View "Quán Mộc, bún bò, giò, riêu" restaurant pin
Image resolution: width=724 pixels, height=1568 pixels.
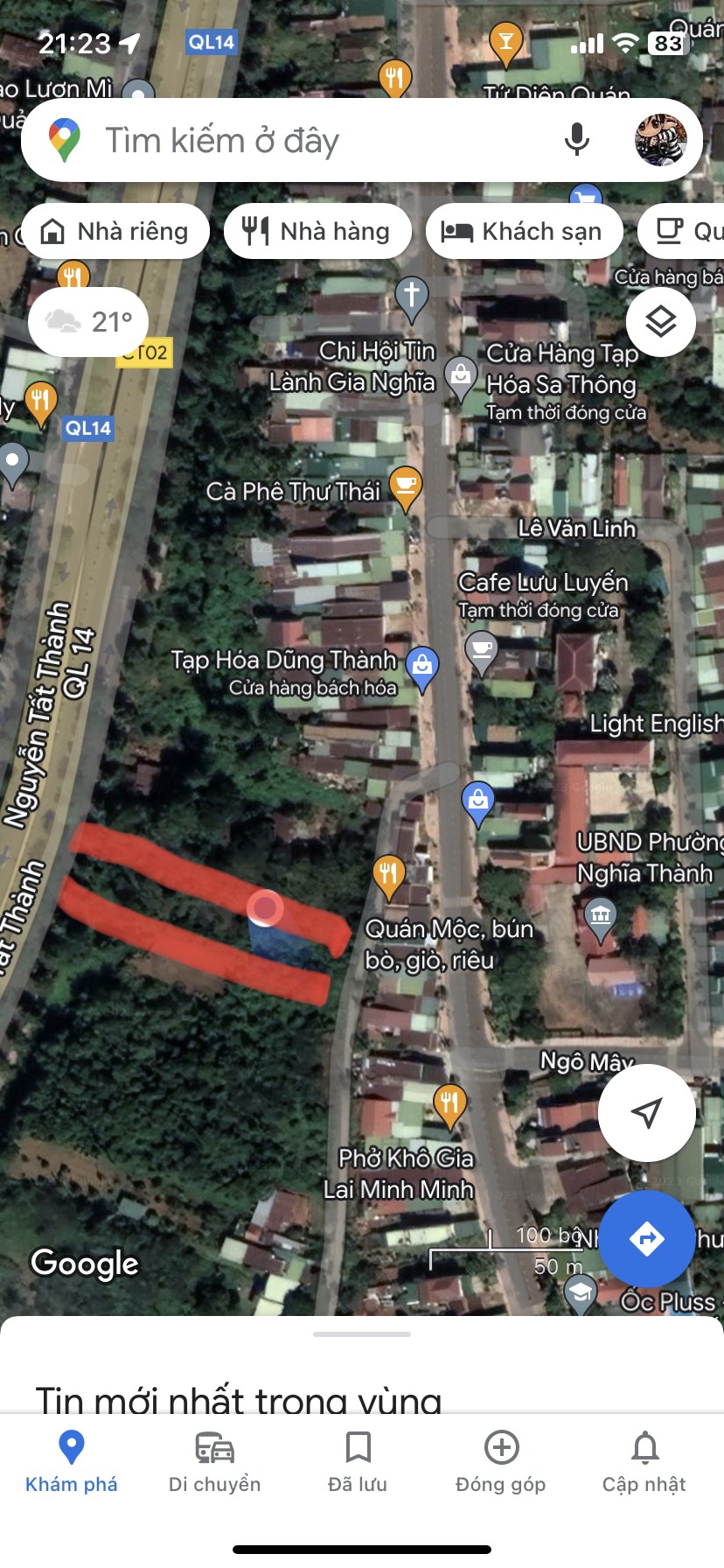[x=389, y=875]
